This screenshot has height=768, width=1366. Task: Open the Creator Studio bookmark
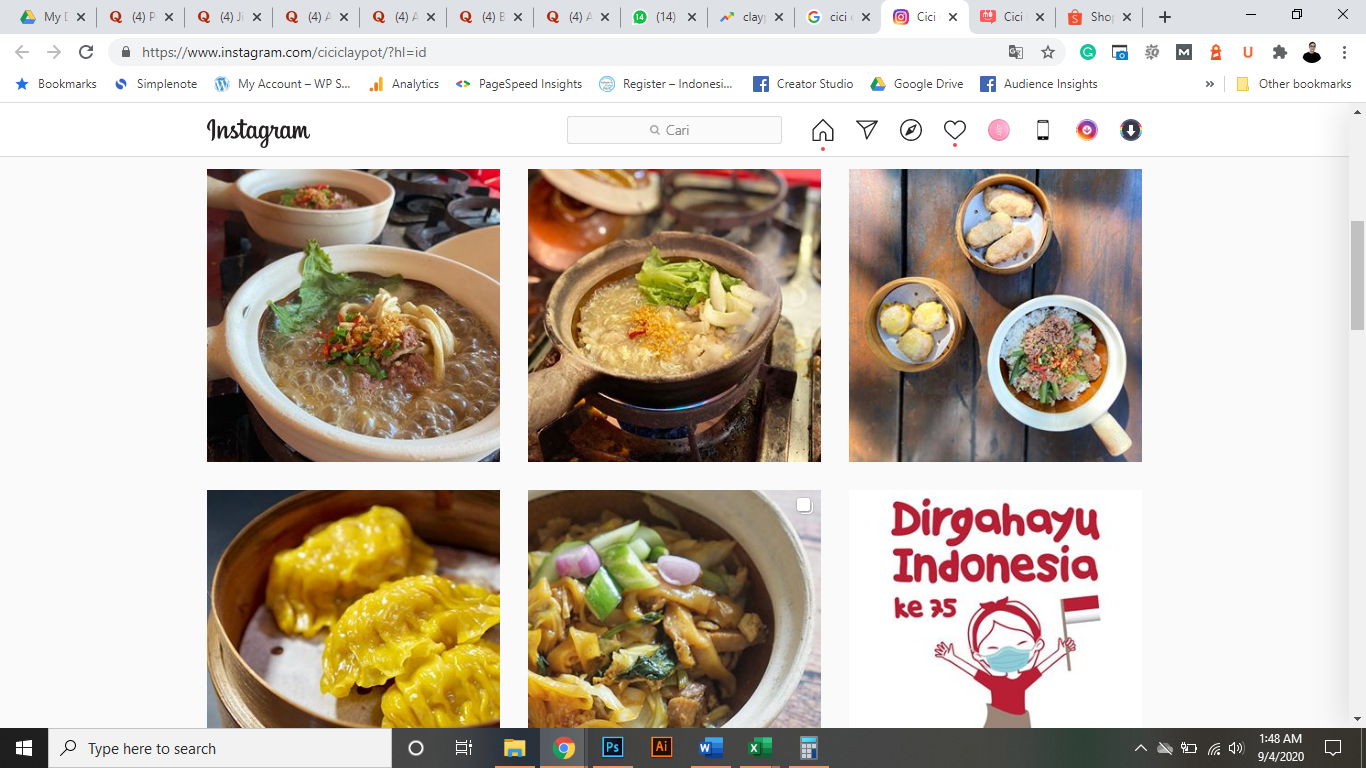point(803,84)
